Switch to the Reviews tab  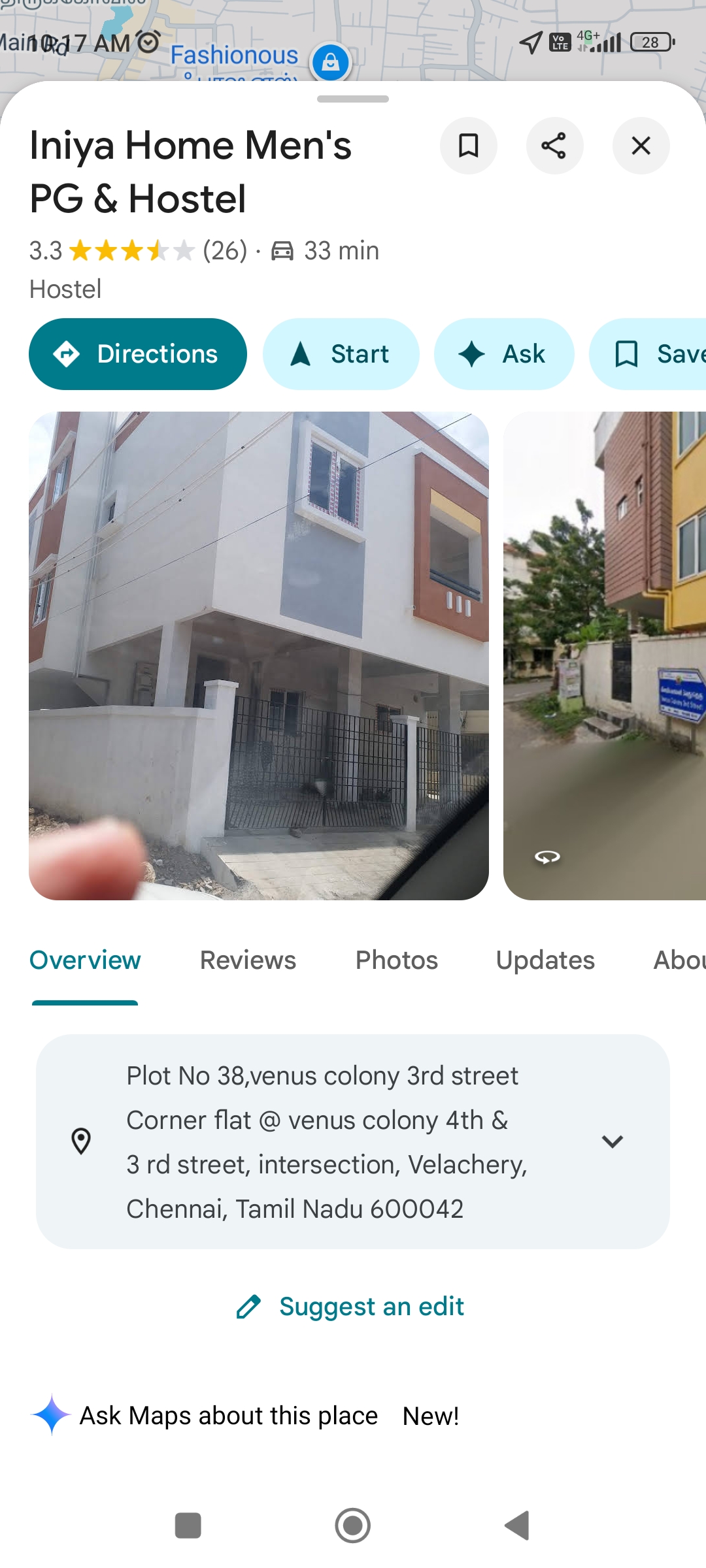point(248,960)
